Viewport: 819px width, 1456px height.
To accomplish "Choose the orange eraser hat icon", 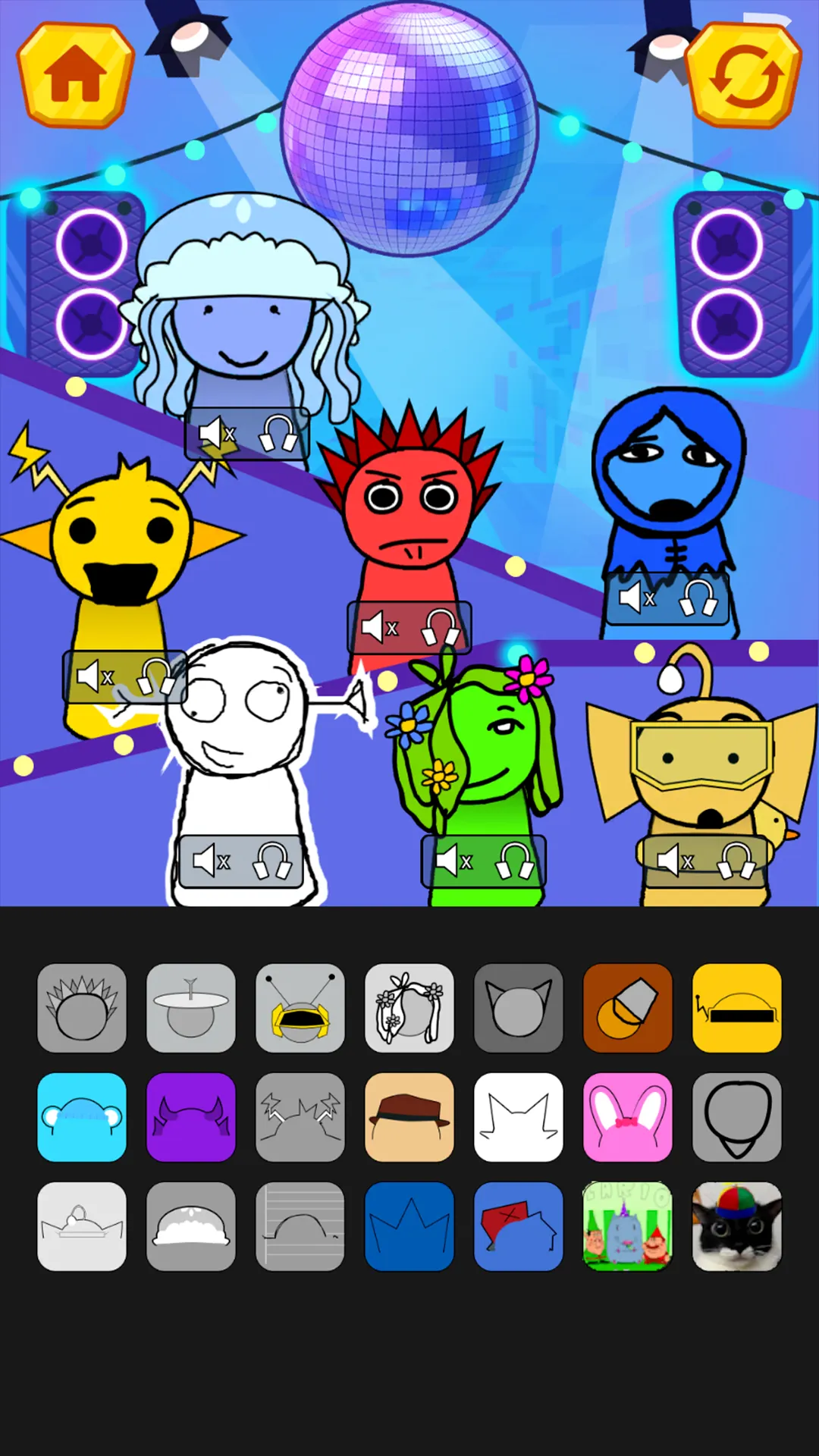I will pos(628,1009).
